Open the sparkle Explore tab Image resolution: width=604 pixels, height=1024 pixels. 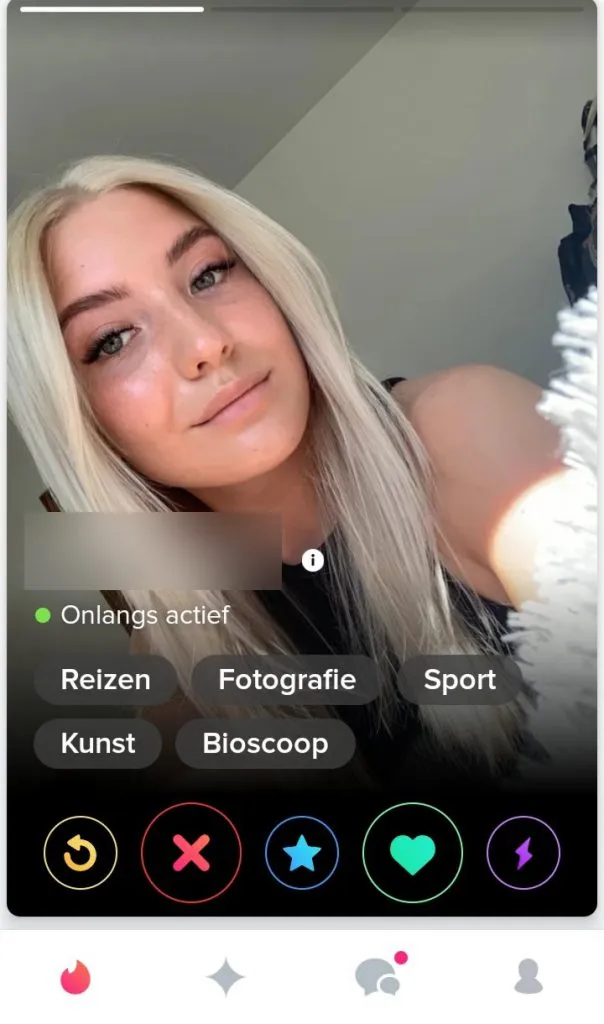[x=226, y=977]
